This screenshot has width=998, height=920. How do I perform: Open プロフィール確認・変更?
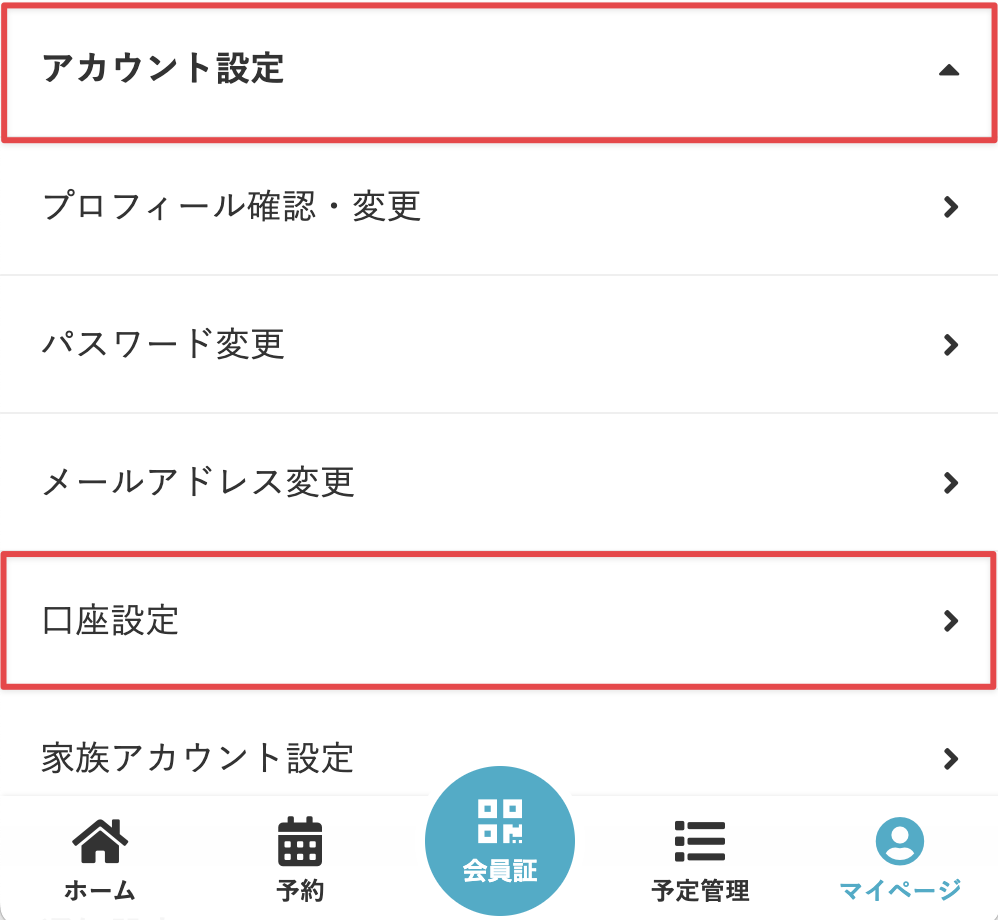coord(498,207)
